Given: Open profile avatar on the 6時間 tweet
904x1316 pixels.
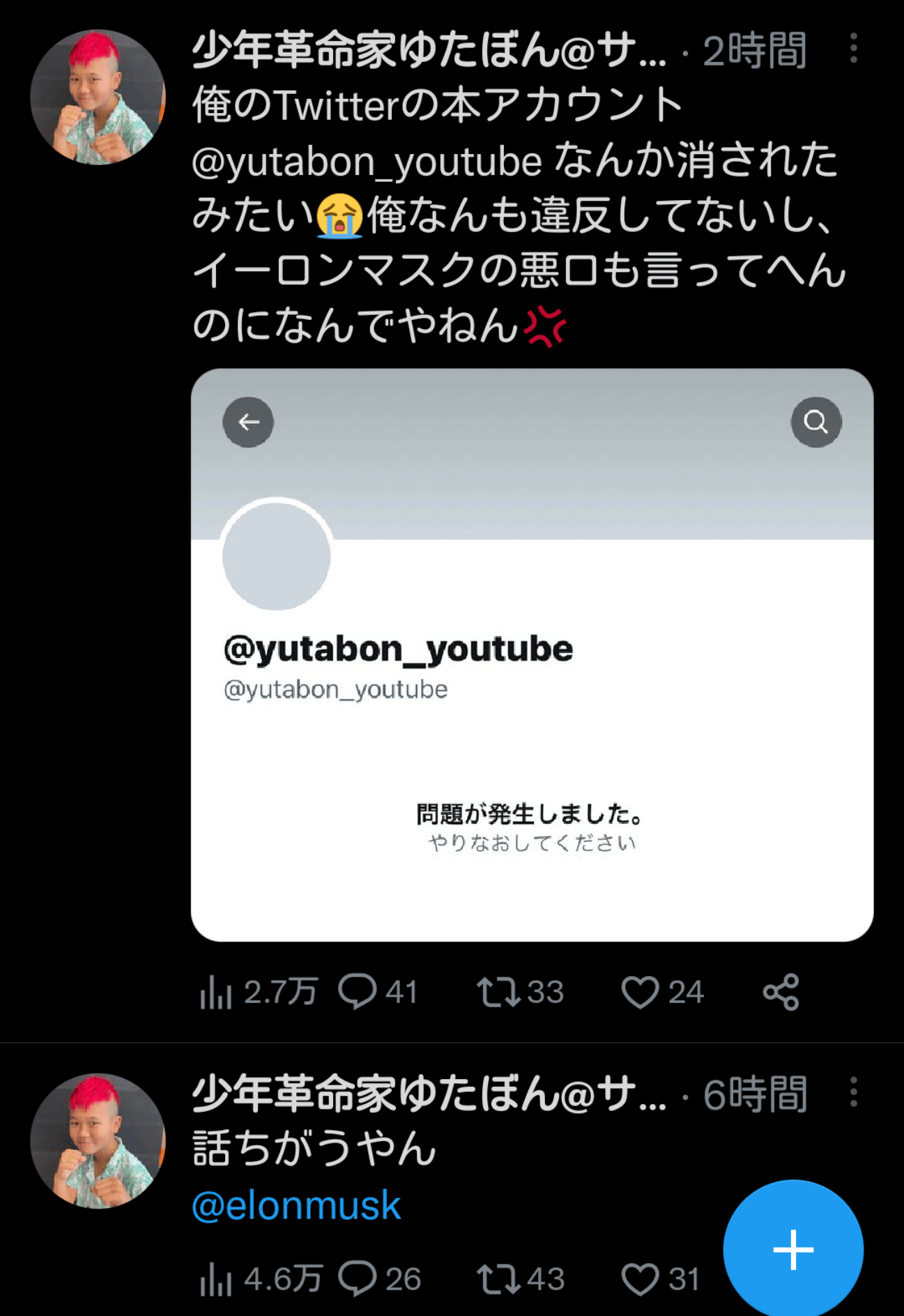Looking at the screenshot, I should (x=98, y=1141).
